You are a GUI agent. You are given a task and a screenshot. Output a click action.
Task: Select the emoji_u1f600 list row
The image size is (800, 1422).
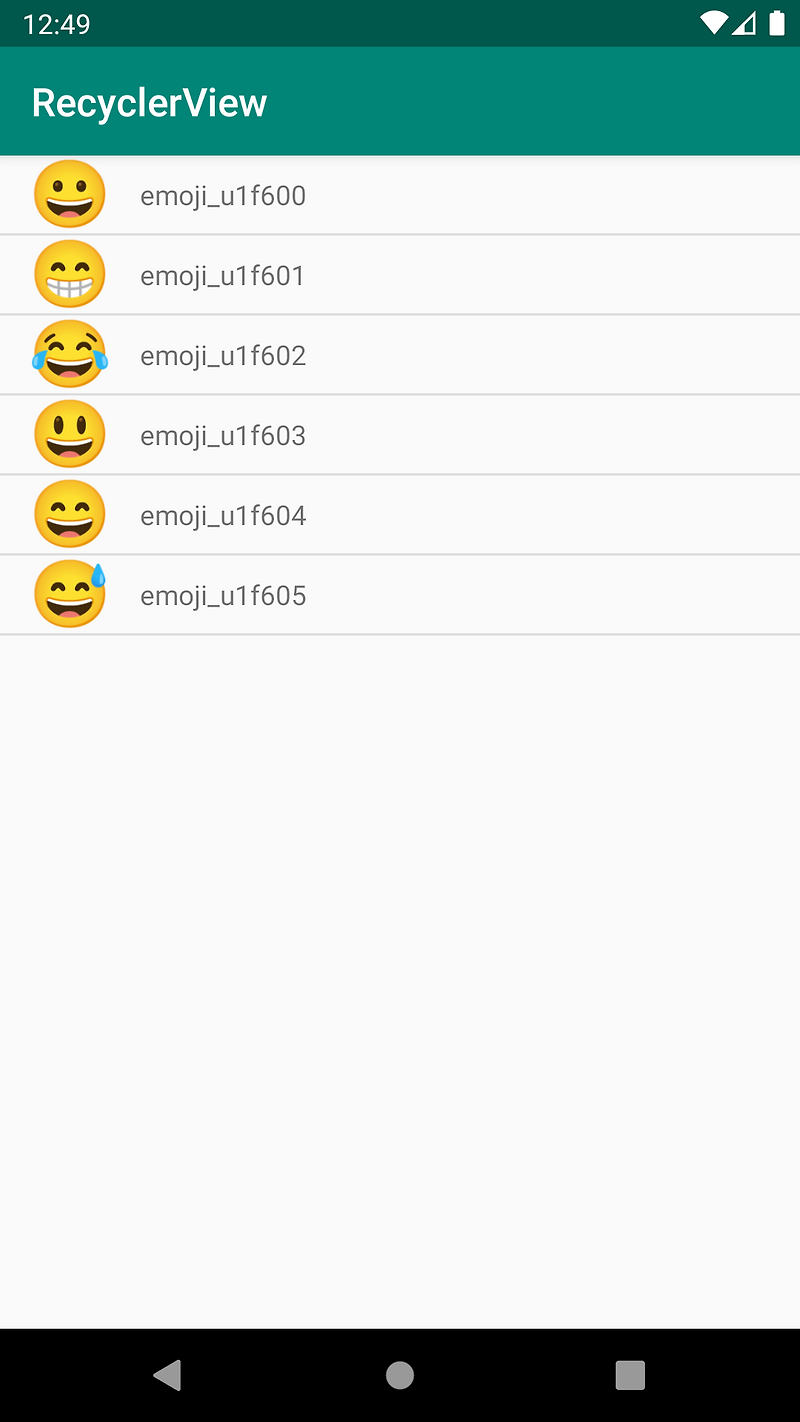pyautogui.click(x=400, y=194)
